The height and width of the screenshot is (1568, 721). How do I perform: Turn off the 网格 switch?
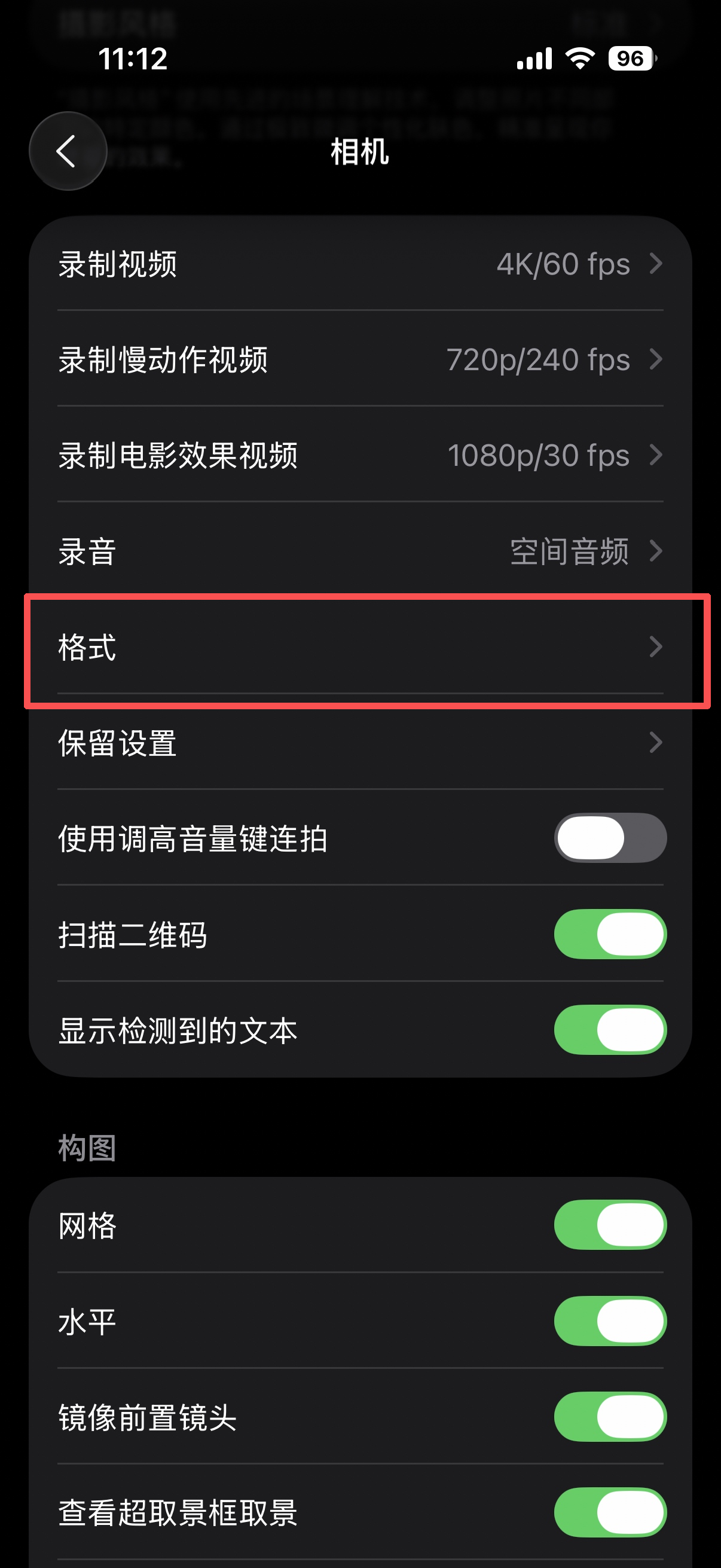coord(610,1225)
